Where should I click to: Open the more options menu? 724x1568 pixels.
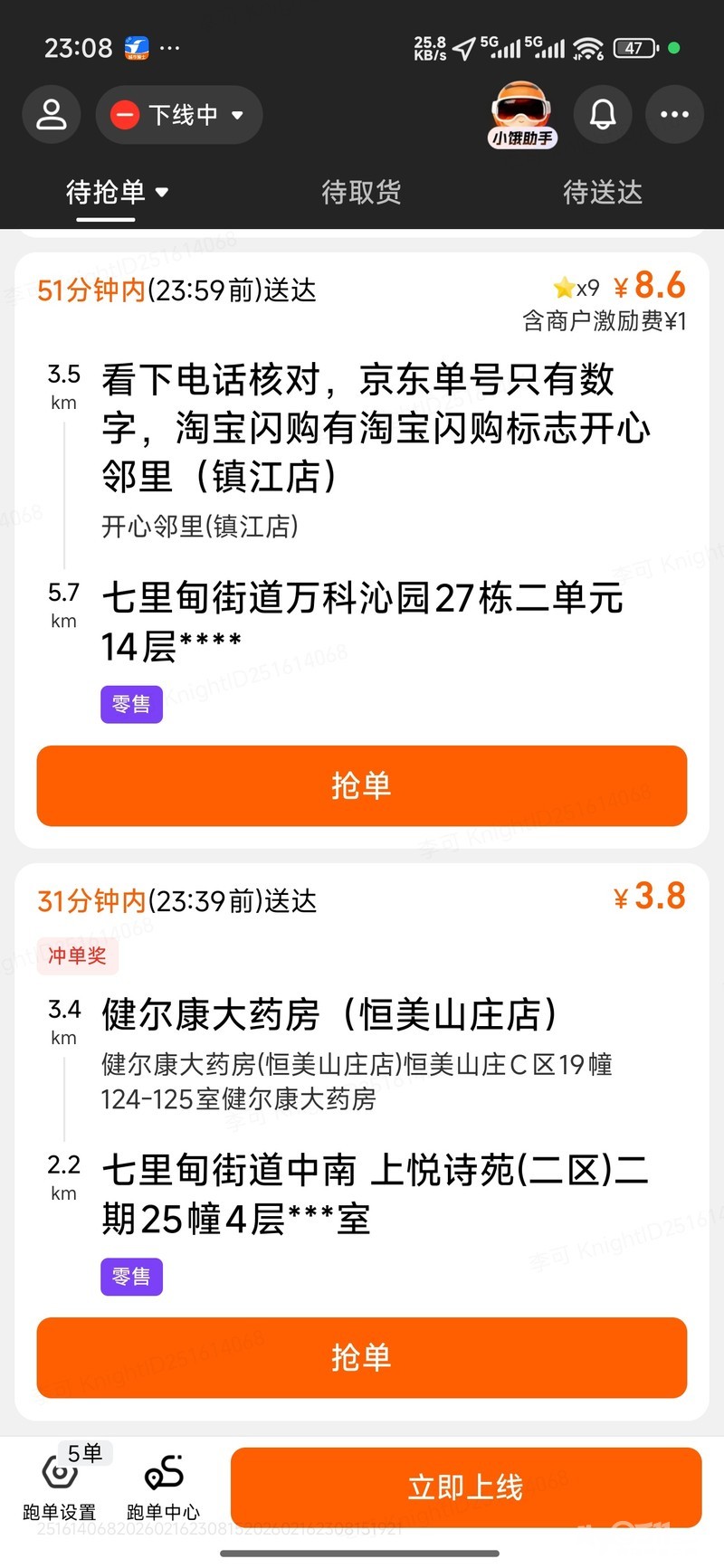[x=674, y=115]
